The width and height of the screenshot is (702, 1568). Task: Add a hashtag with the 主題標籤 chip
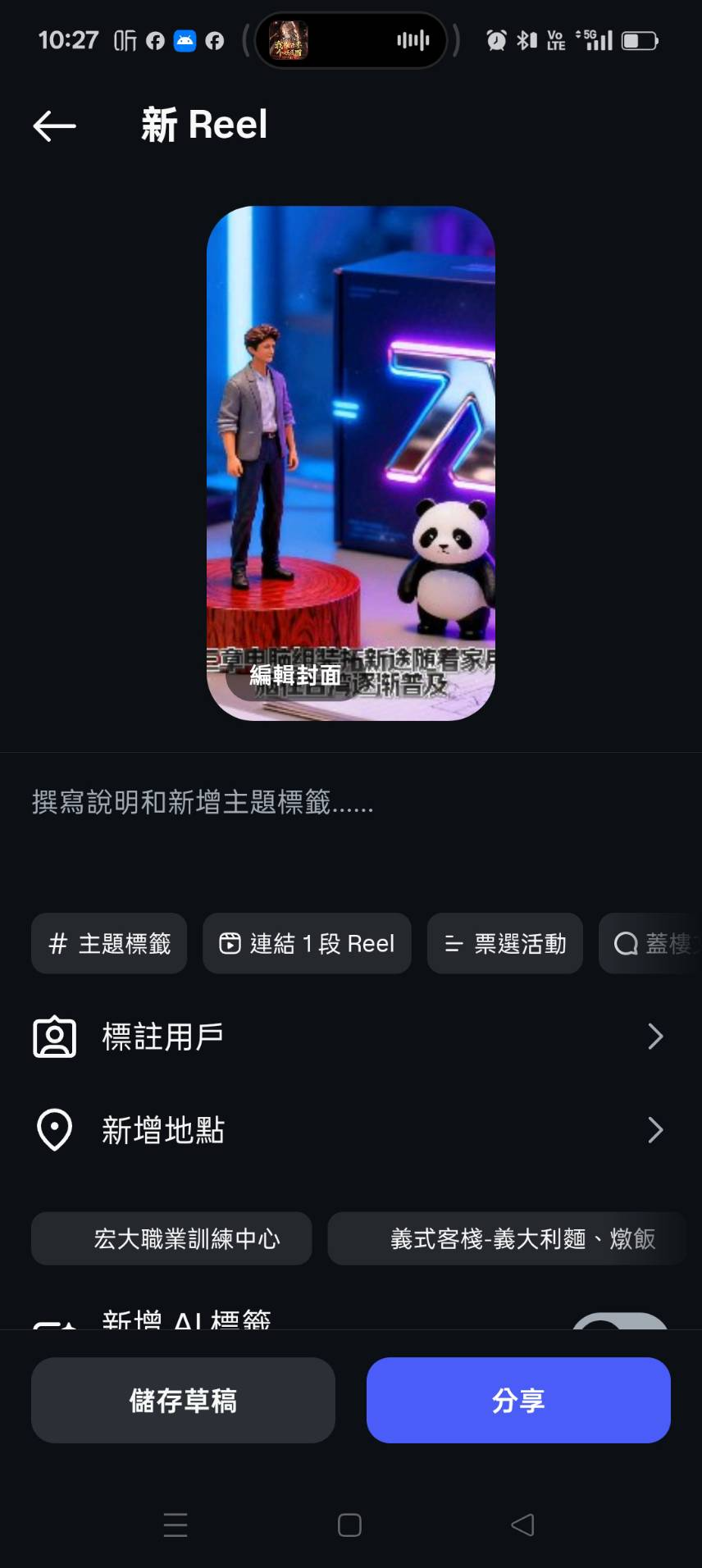[x=109, y=944]
